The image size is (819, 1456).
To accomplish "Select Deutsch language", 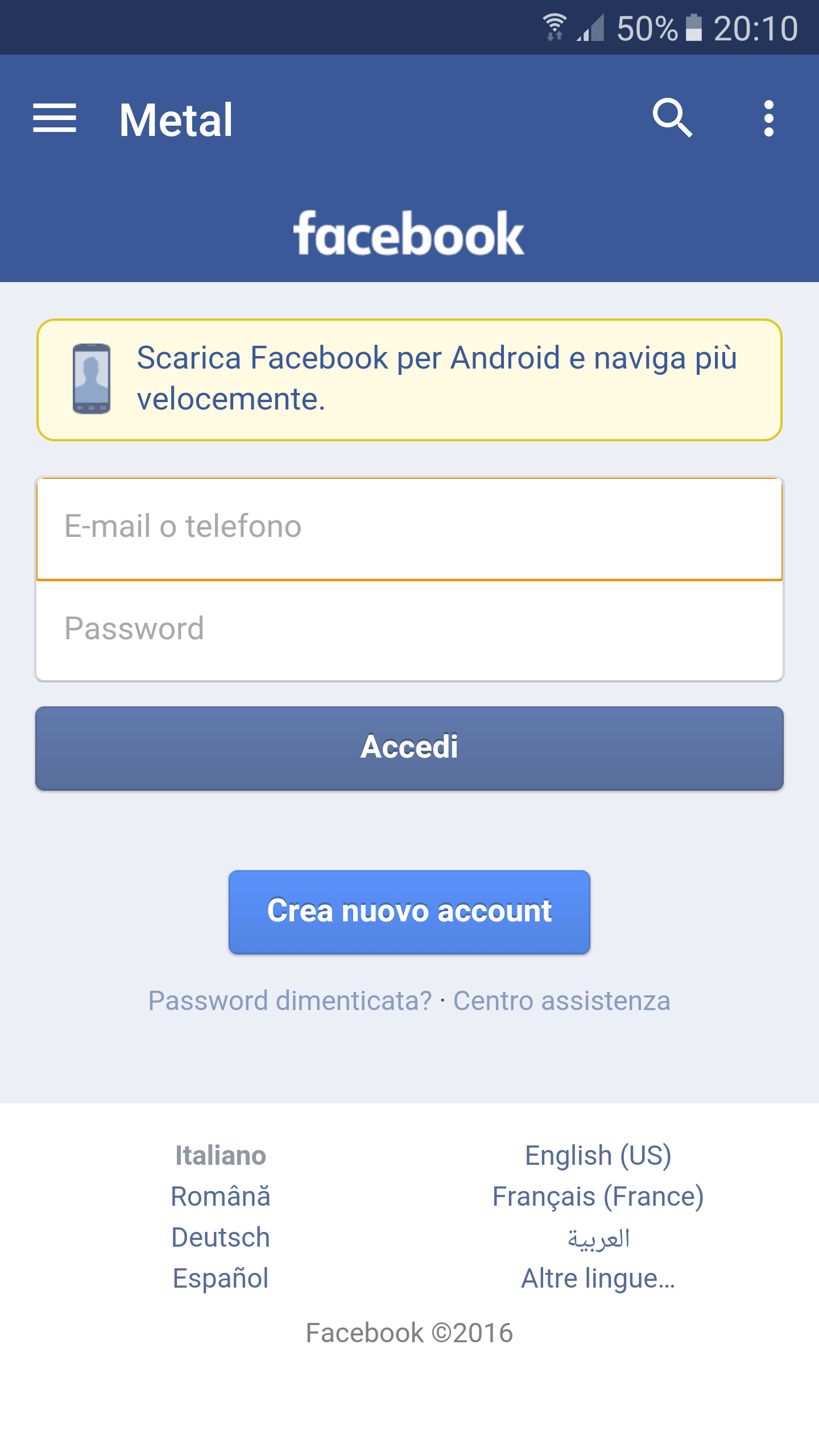I will pyautogui.click(x=221, y=1238).
